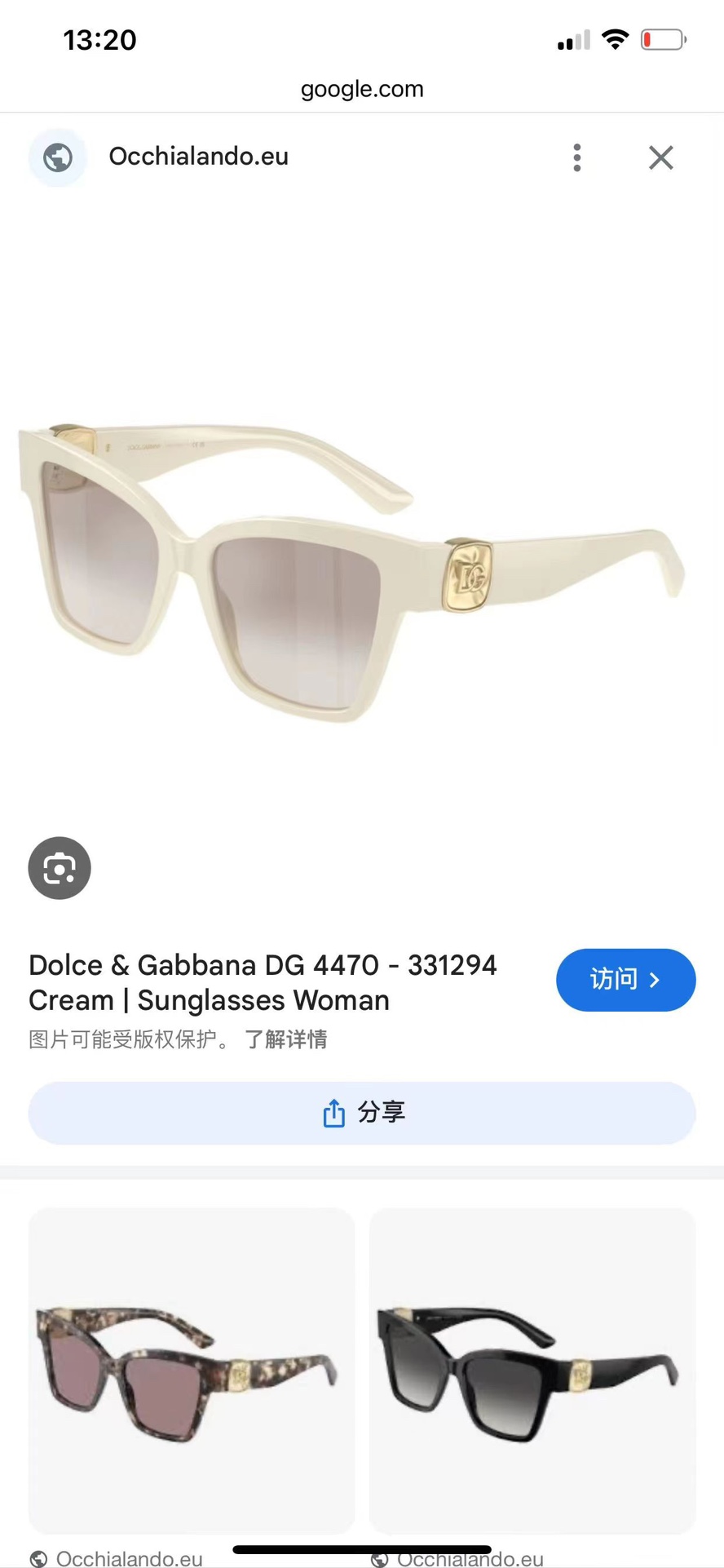Close the image preview

(660, 157)
